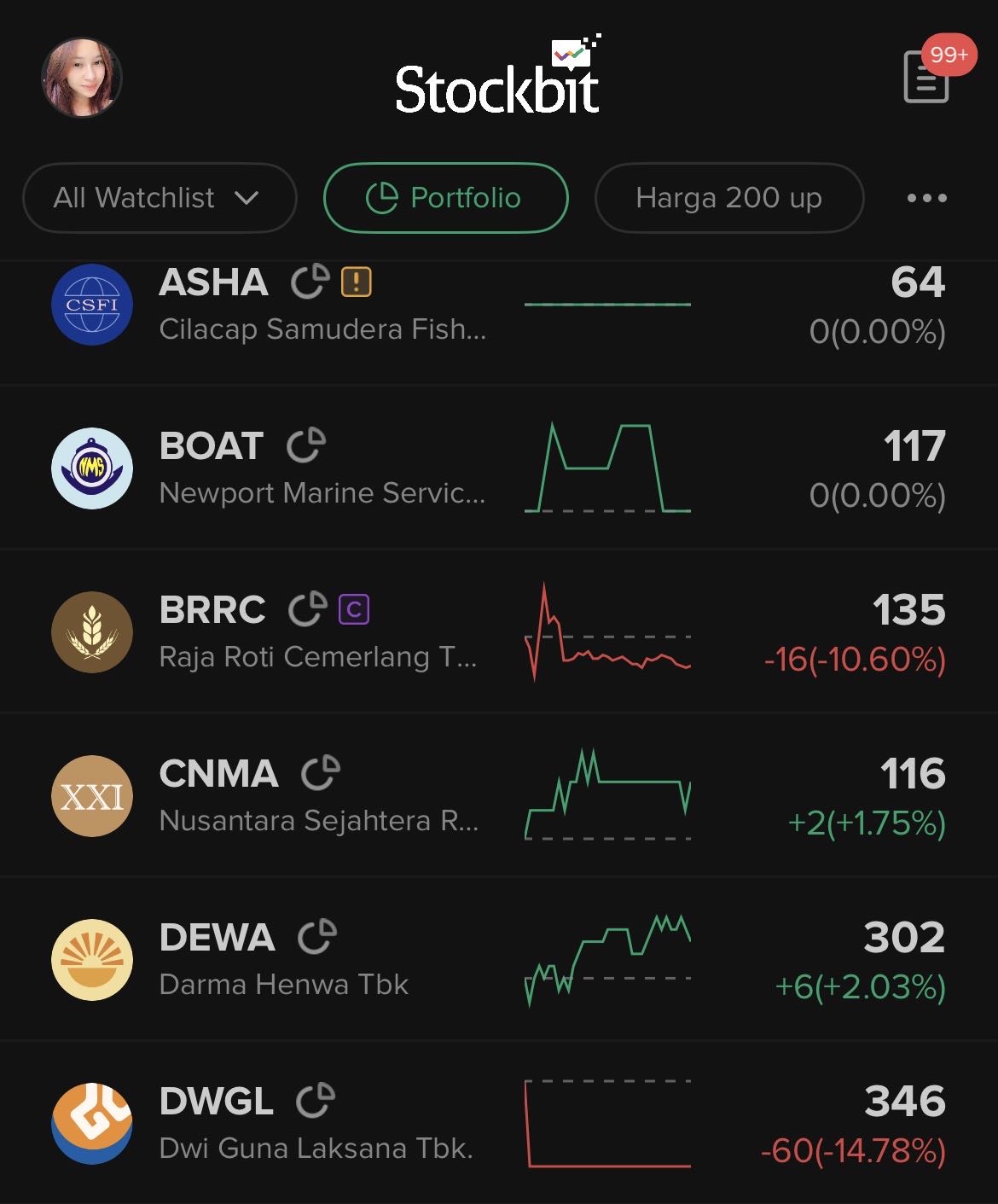998x1204 pixels.
Task: View DWGL Dwi Guna Laksana stock
Action: [x=324, y=1124]
